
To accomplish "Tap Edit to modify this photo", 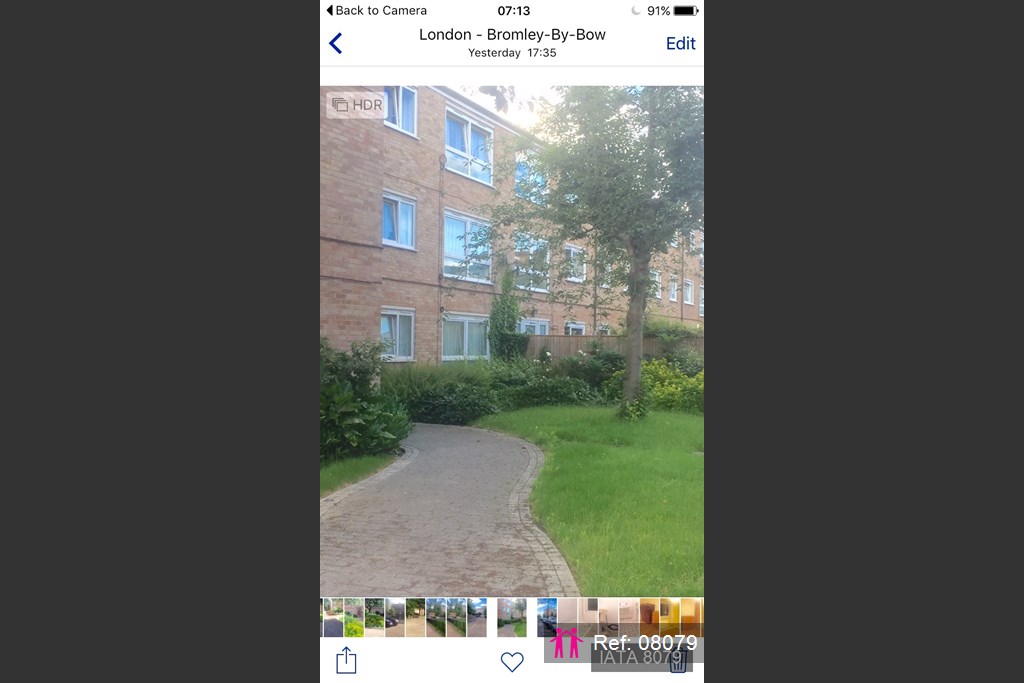I will 680,43.
